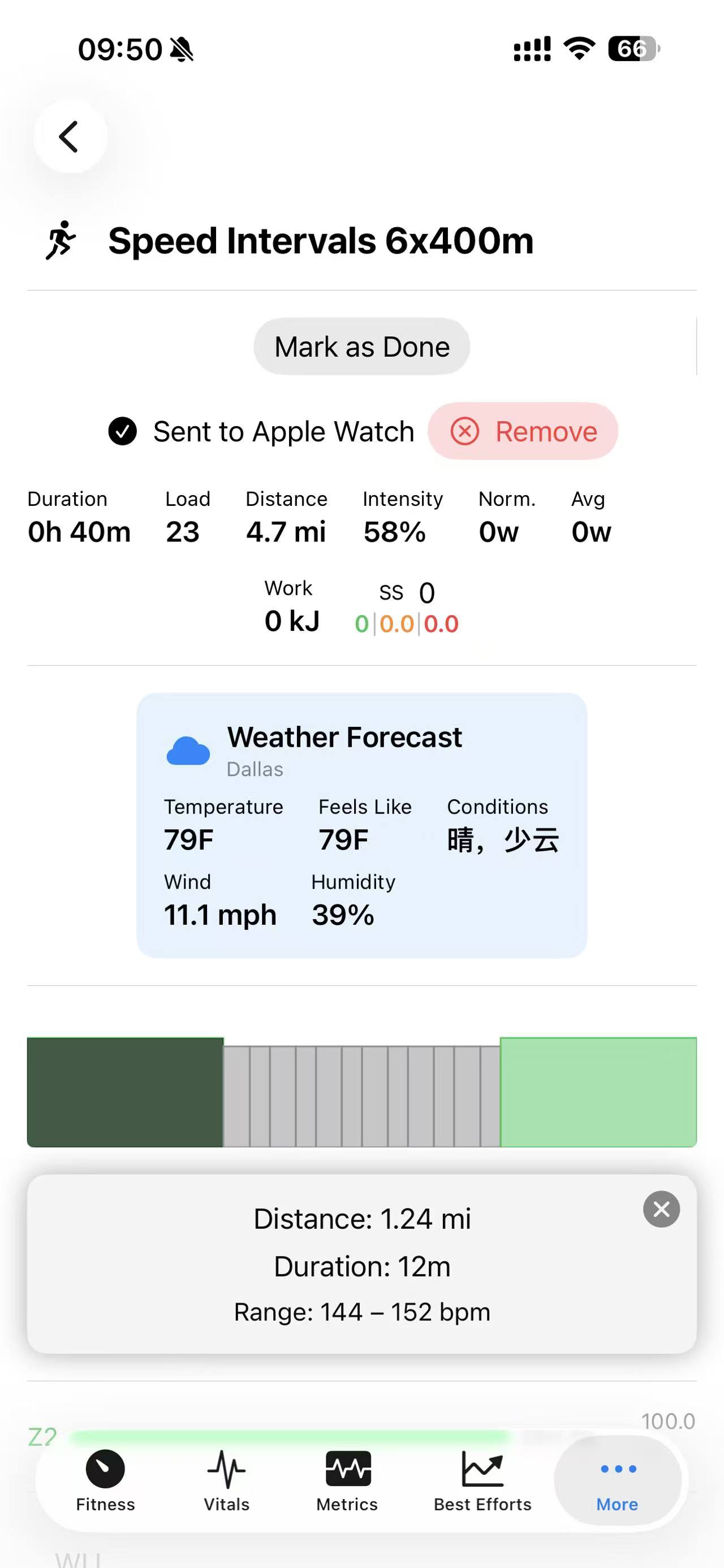Switch to the Vitals tab
The width and height of the screenshot is (724, 1568).
click(x=226, y=1480)
